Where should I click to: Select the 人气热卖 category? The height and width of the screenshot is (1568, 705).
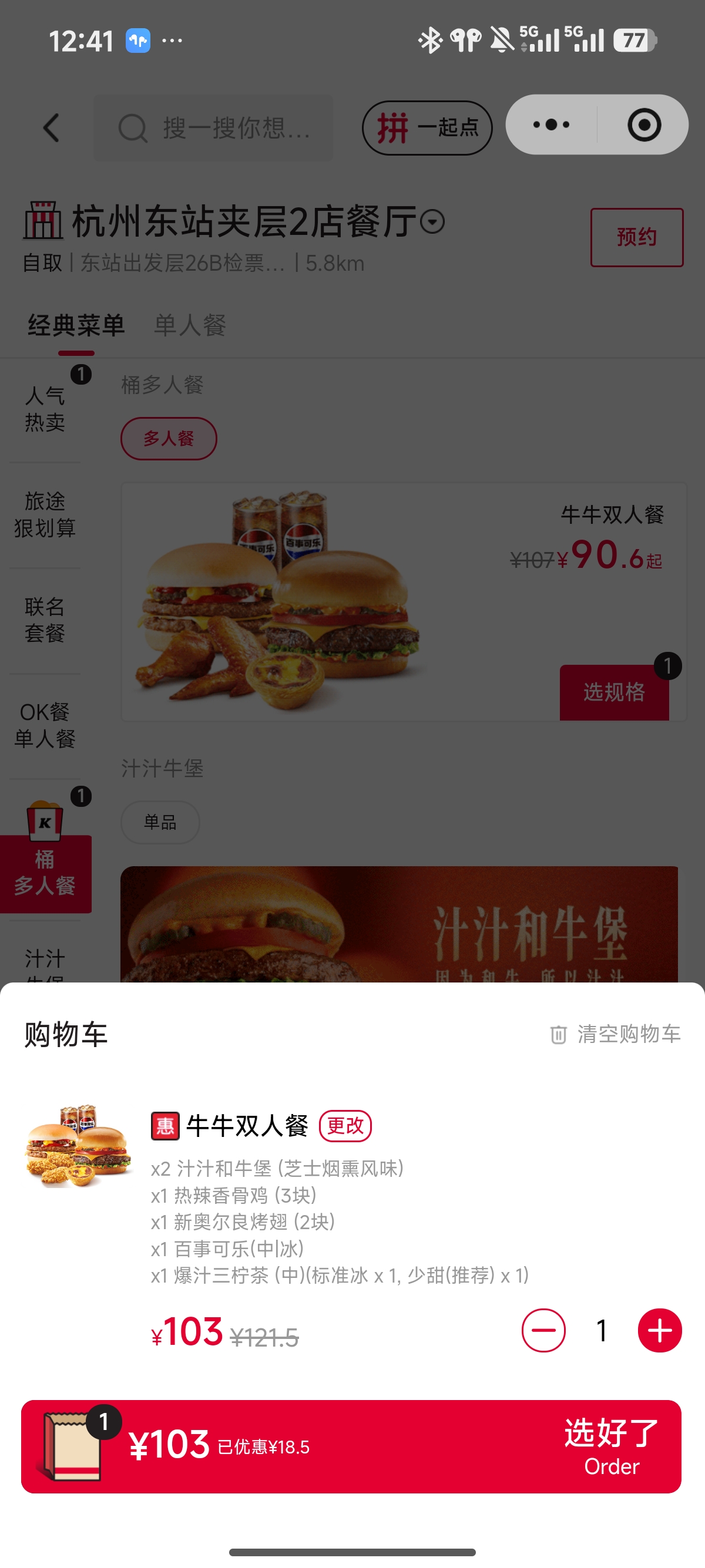45,409
